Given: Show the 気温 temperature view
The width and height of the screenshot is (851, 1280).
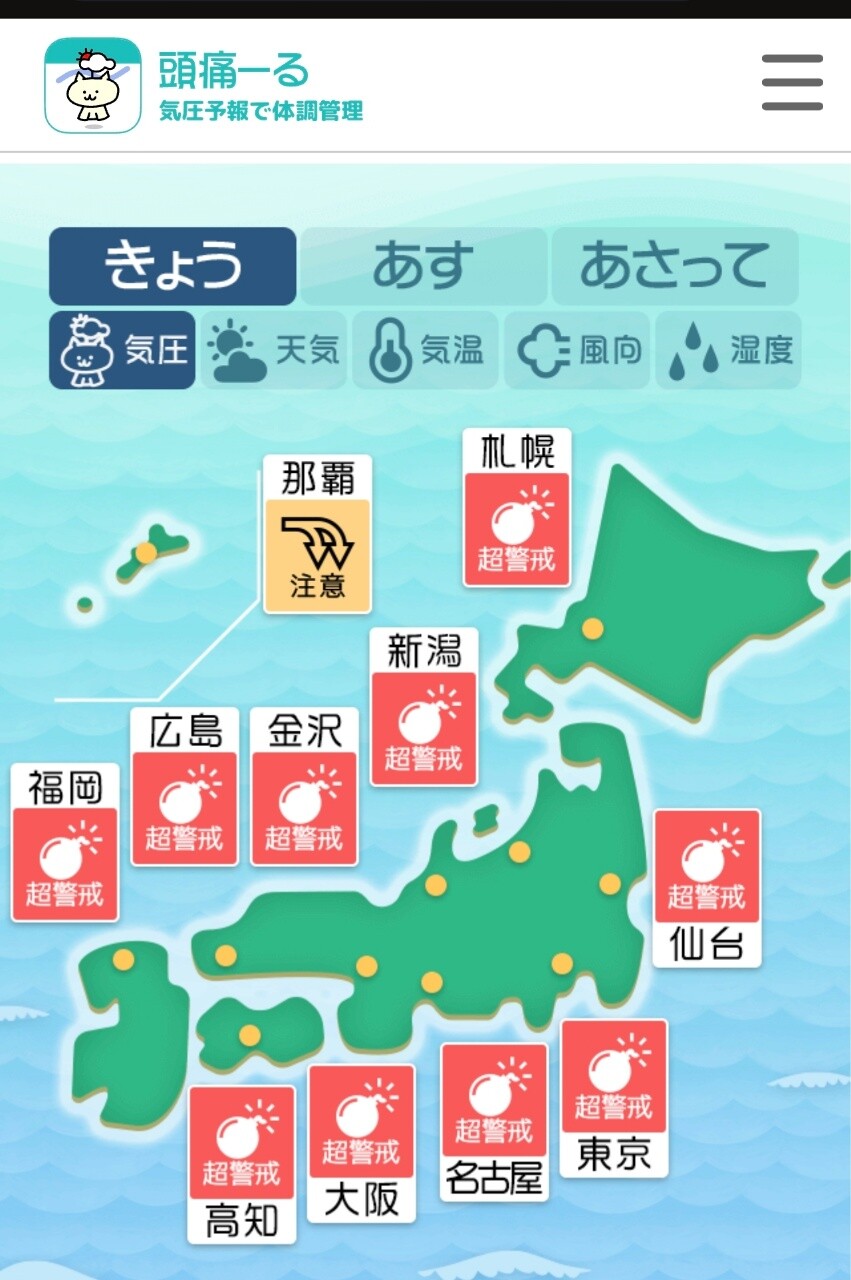Looking at the screenshot, I should (424, 350).
